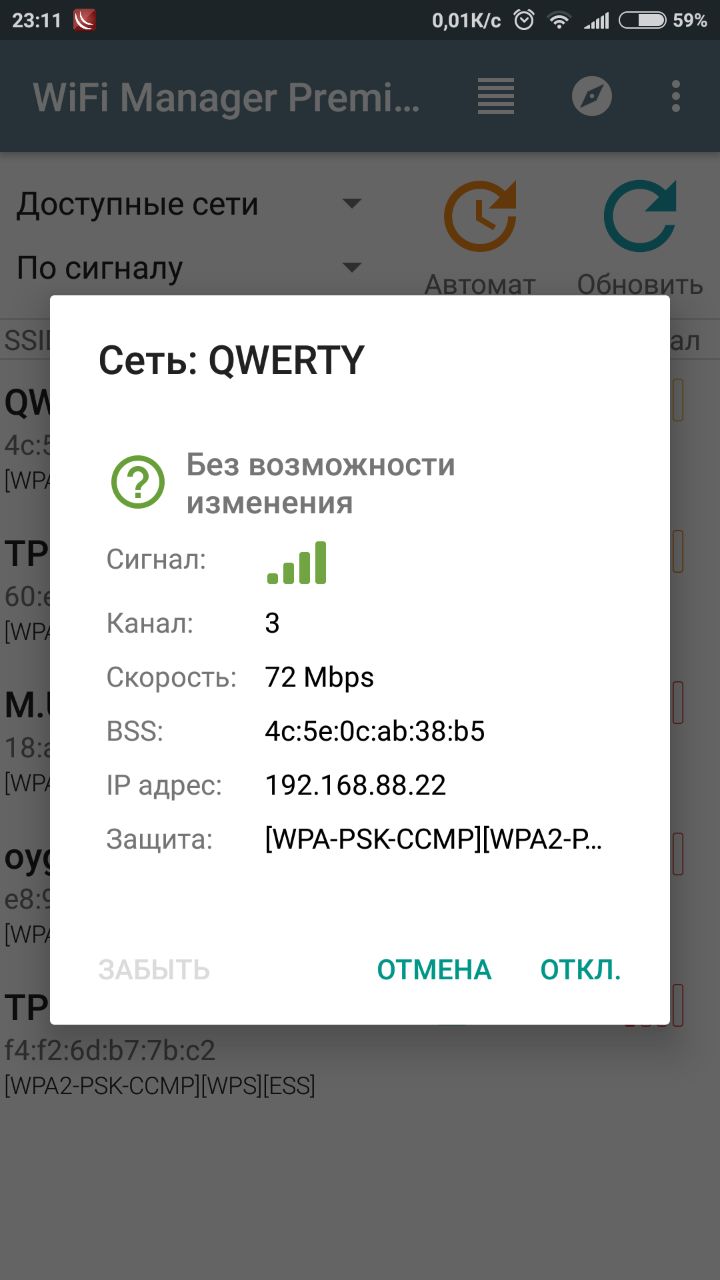Tap the question mark help icon

tap(138, 482)
